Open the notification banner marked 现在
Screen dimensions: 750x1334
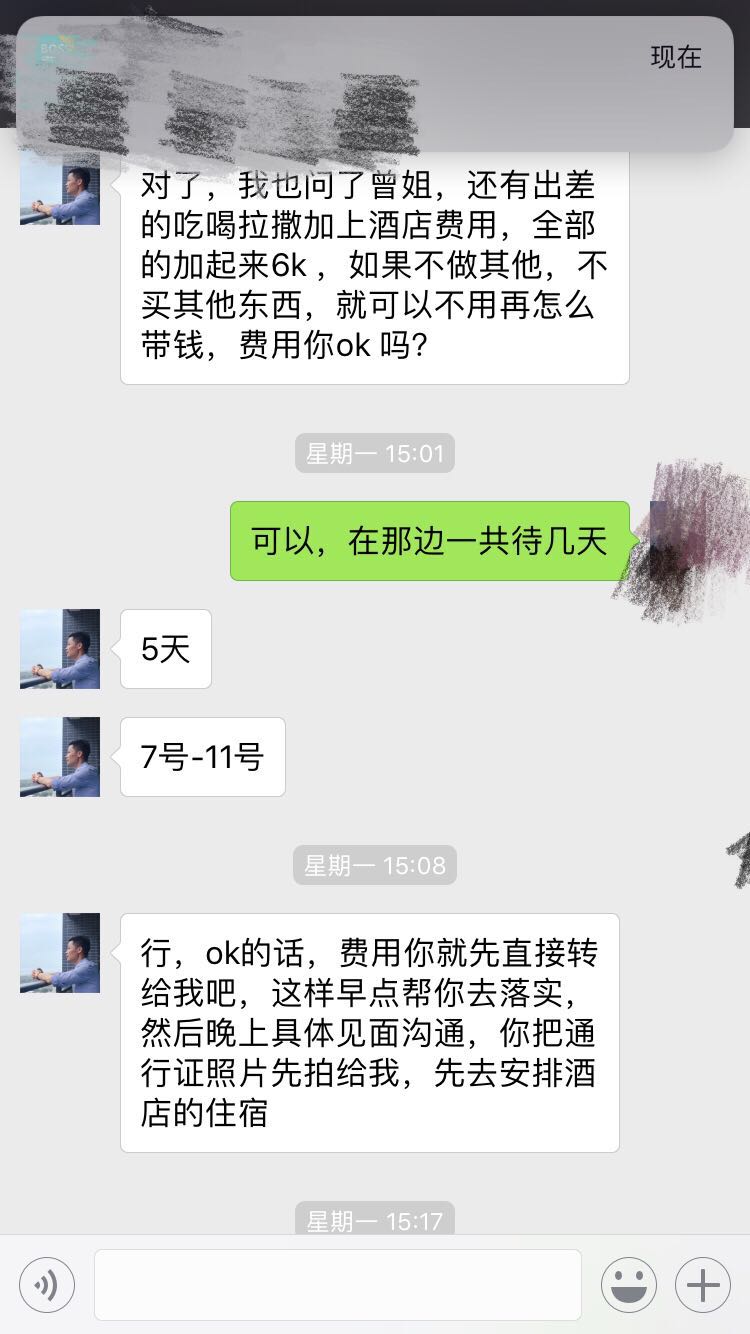coord(375,84)
